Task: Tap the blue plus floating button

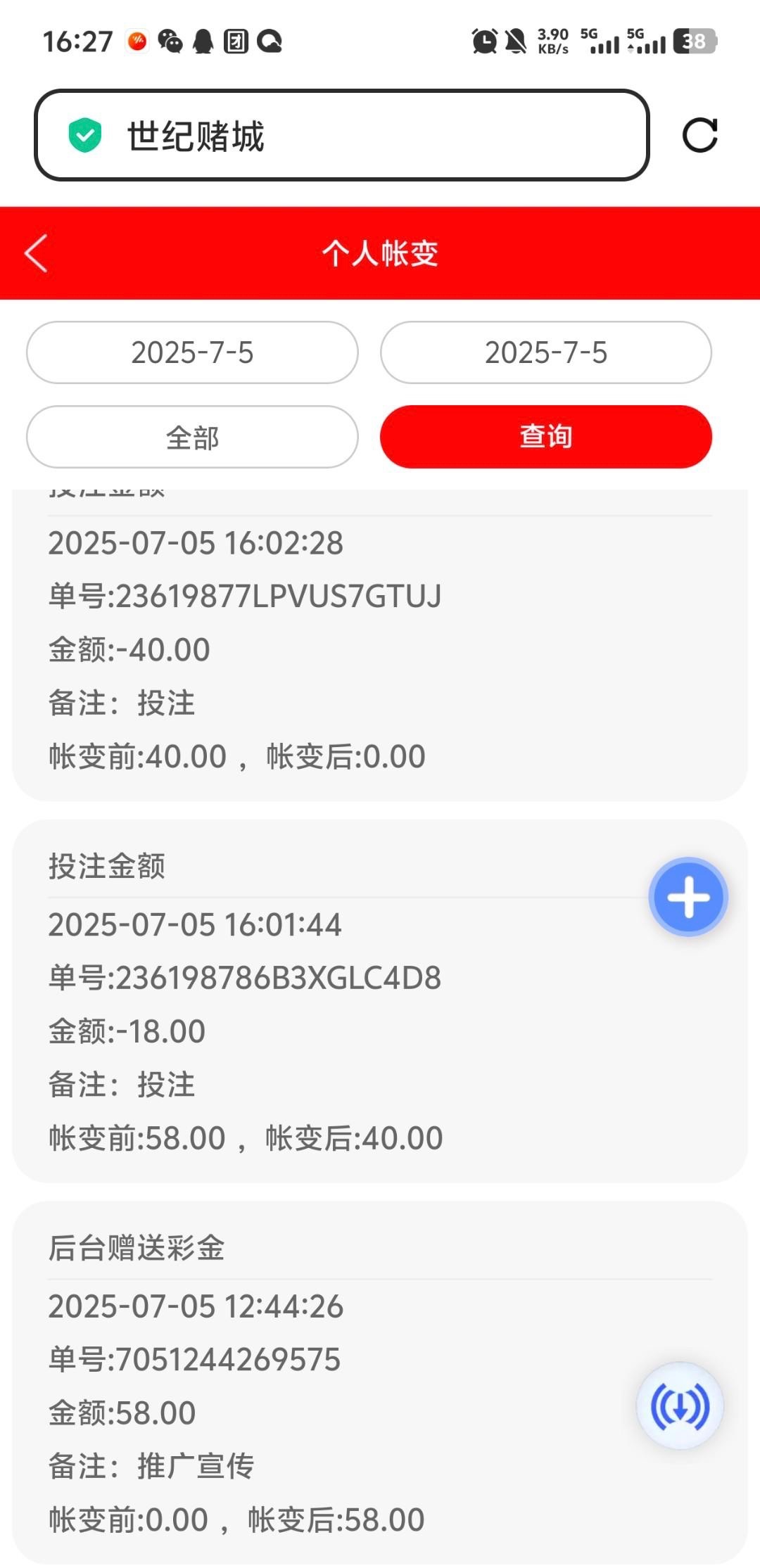Action: point(688,897)
